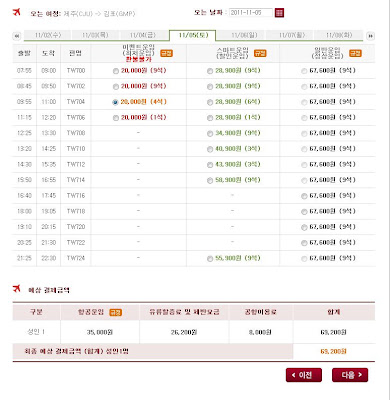The height and width of the screenshot is (400, 390).
Task: Open fare rules badge in regular fare column
Action: (355, 53)
